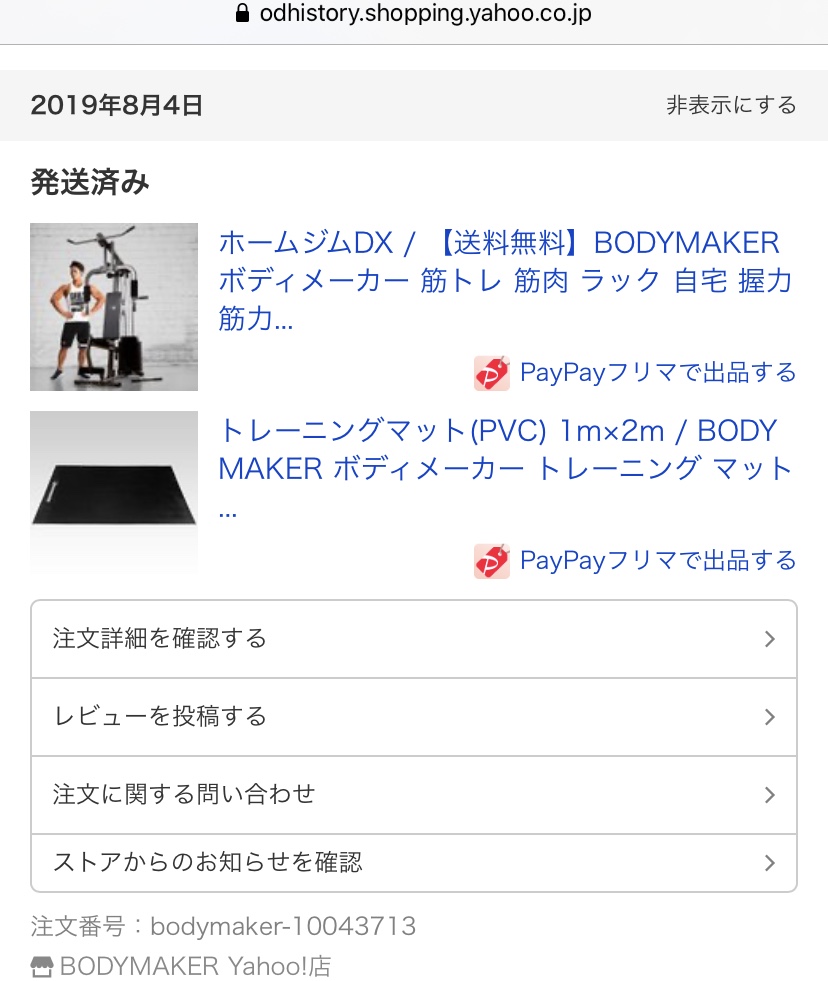The width and height of the screenshot is (828, 981).
Task: Open the home gym product thumbnail
Action: point(114,307)
